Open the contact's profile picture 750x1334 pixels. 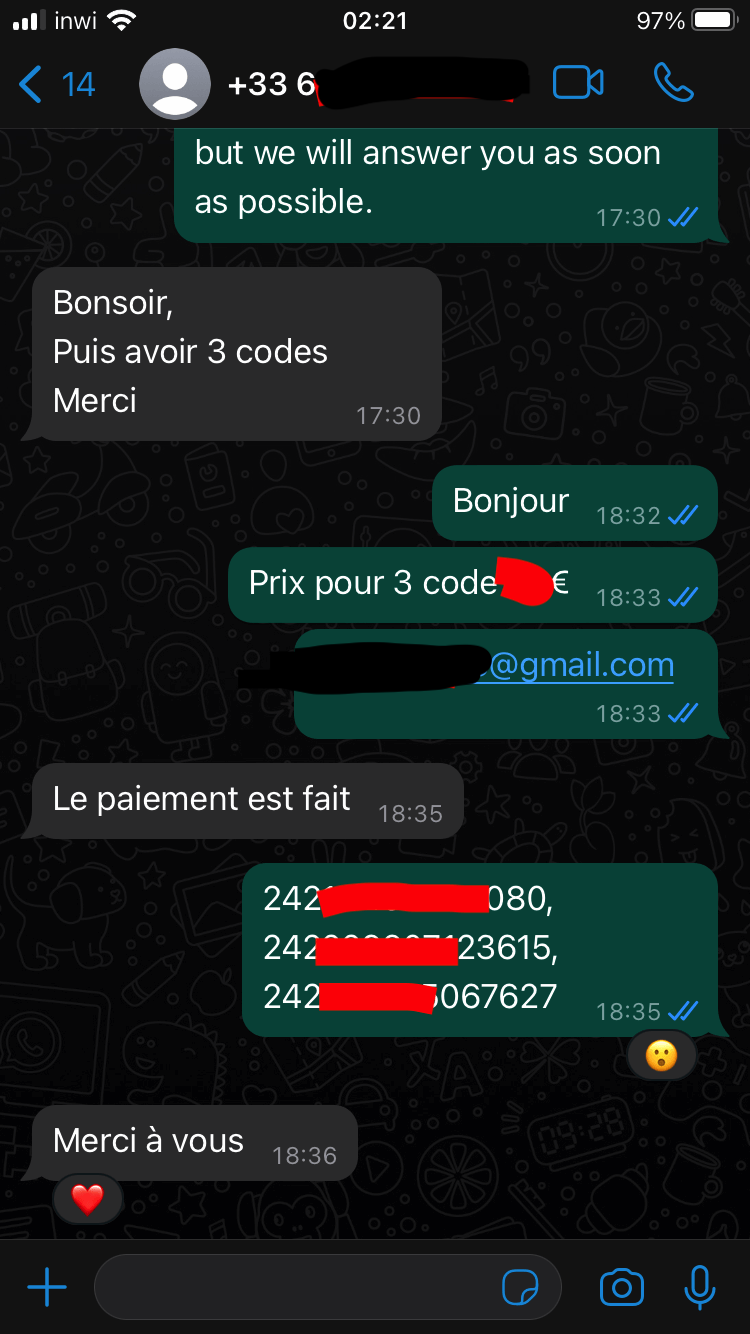(x=174, y=84)
